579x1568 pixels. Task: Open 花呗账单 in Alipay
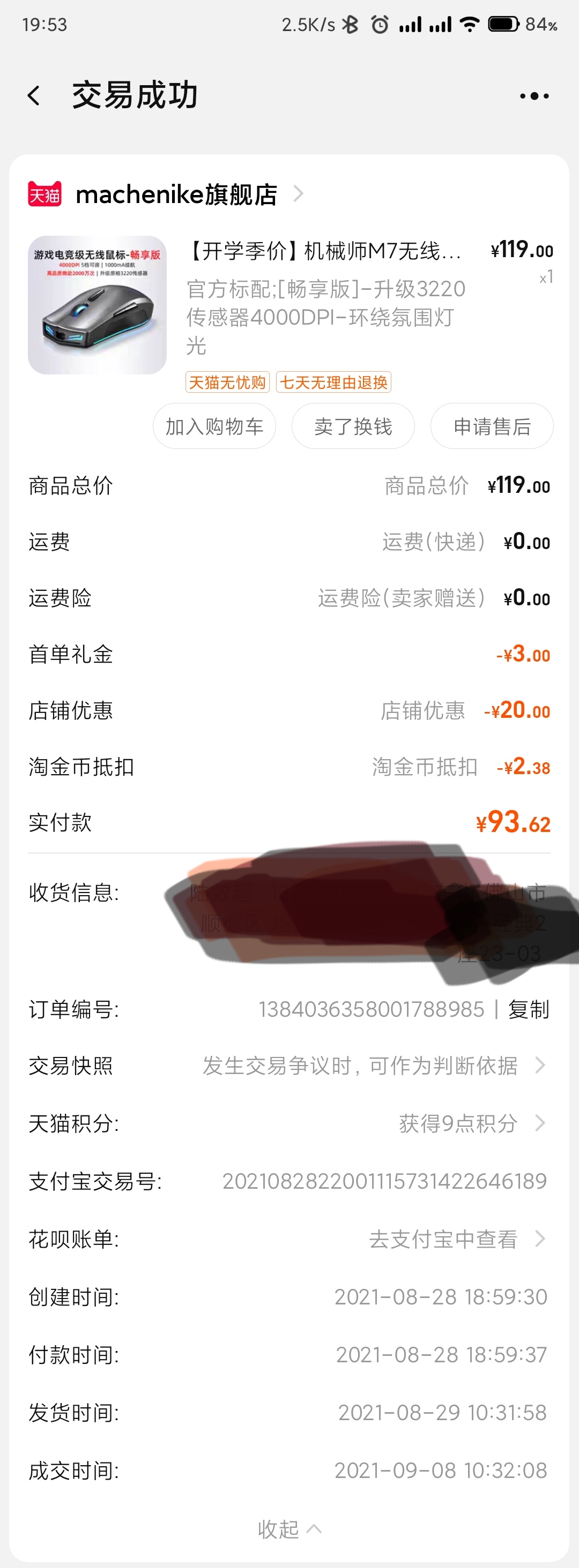tap(454, 1239)
